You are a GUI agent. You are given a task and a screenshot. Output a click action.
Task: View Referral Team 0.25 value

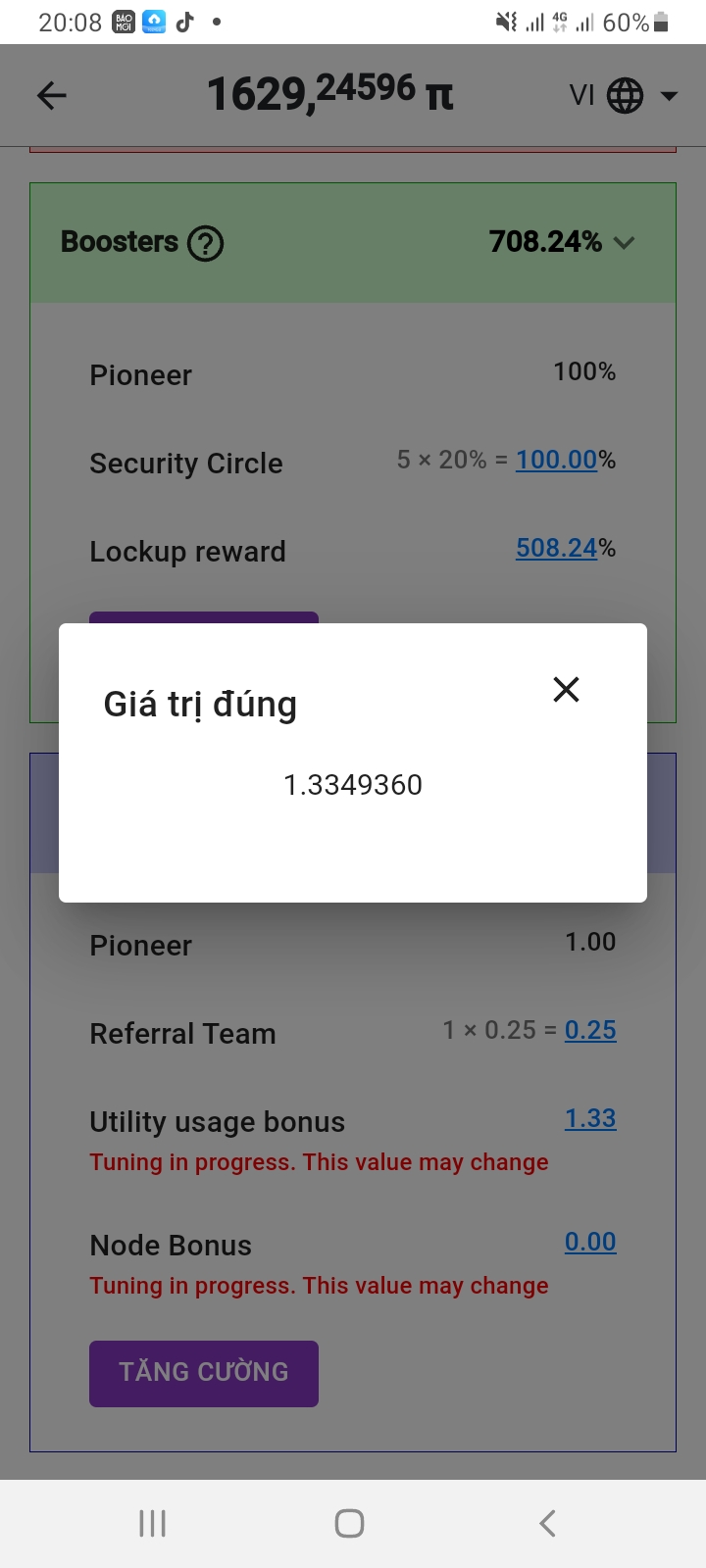[x=590, y=1030]
